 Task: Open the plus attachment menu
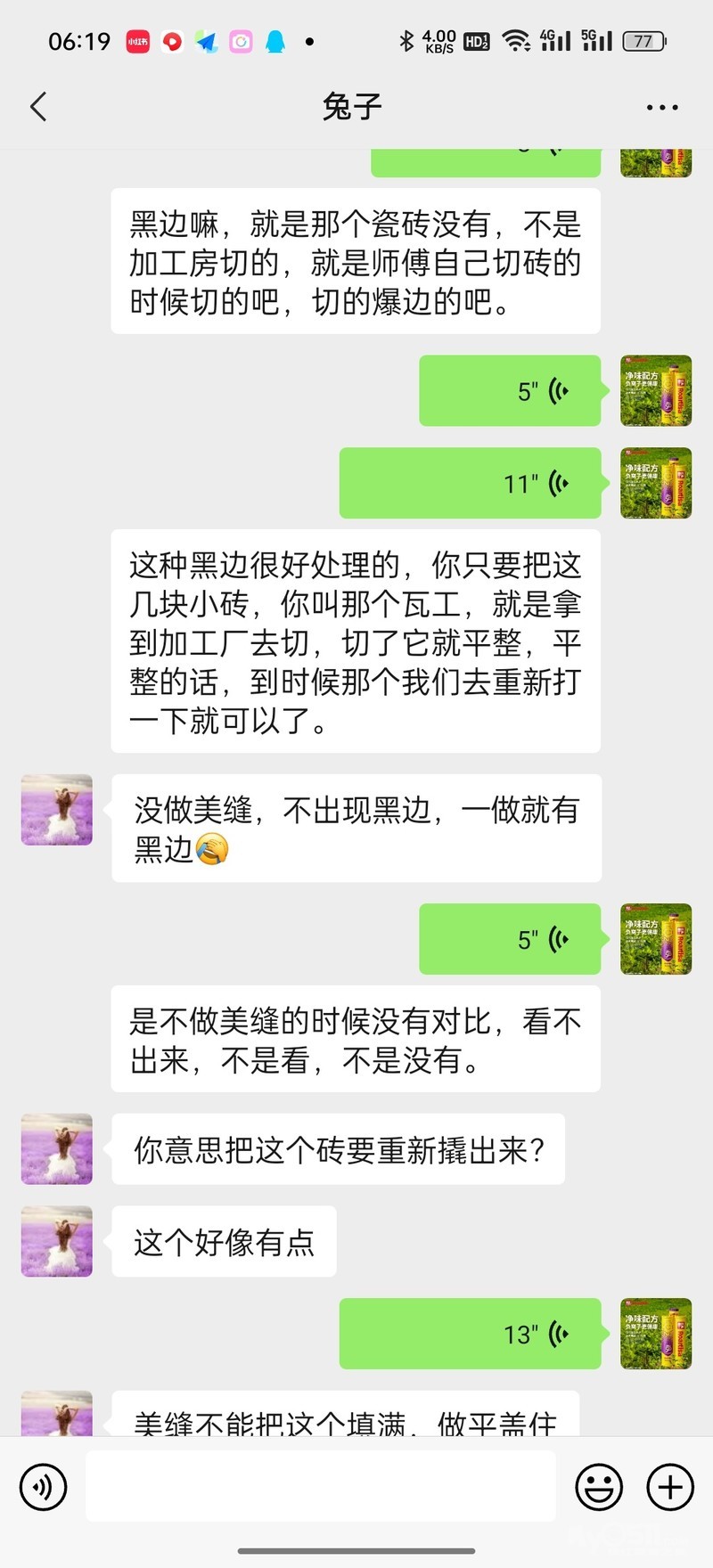pyautogui.click(x=669, y=1487)
